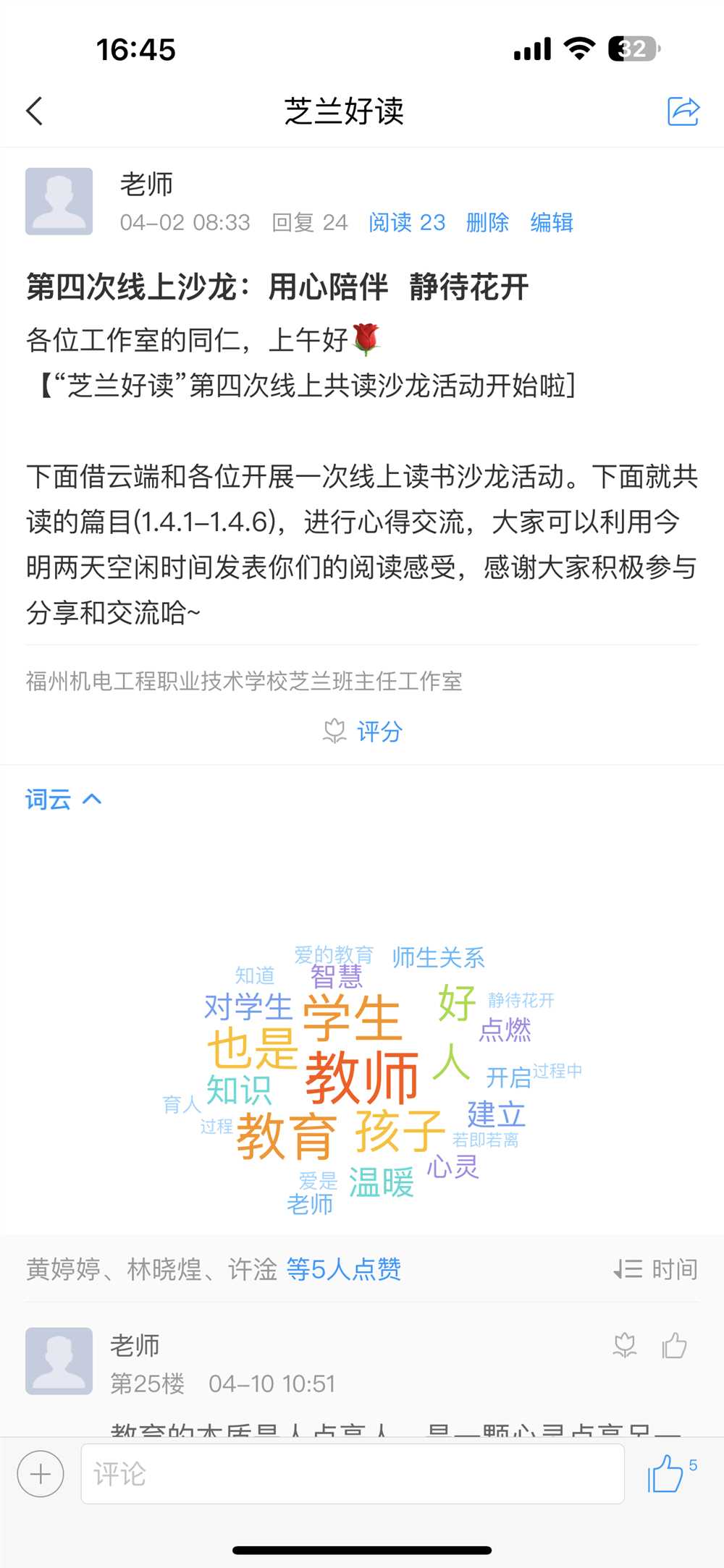Go back from 芝兰好读 page
The height and width of the screenshot is (1568, 724).
point(35,111)
